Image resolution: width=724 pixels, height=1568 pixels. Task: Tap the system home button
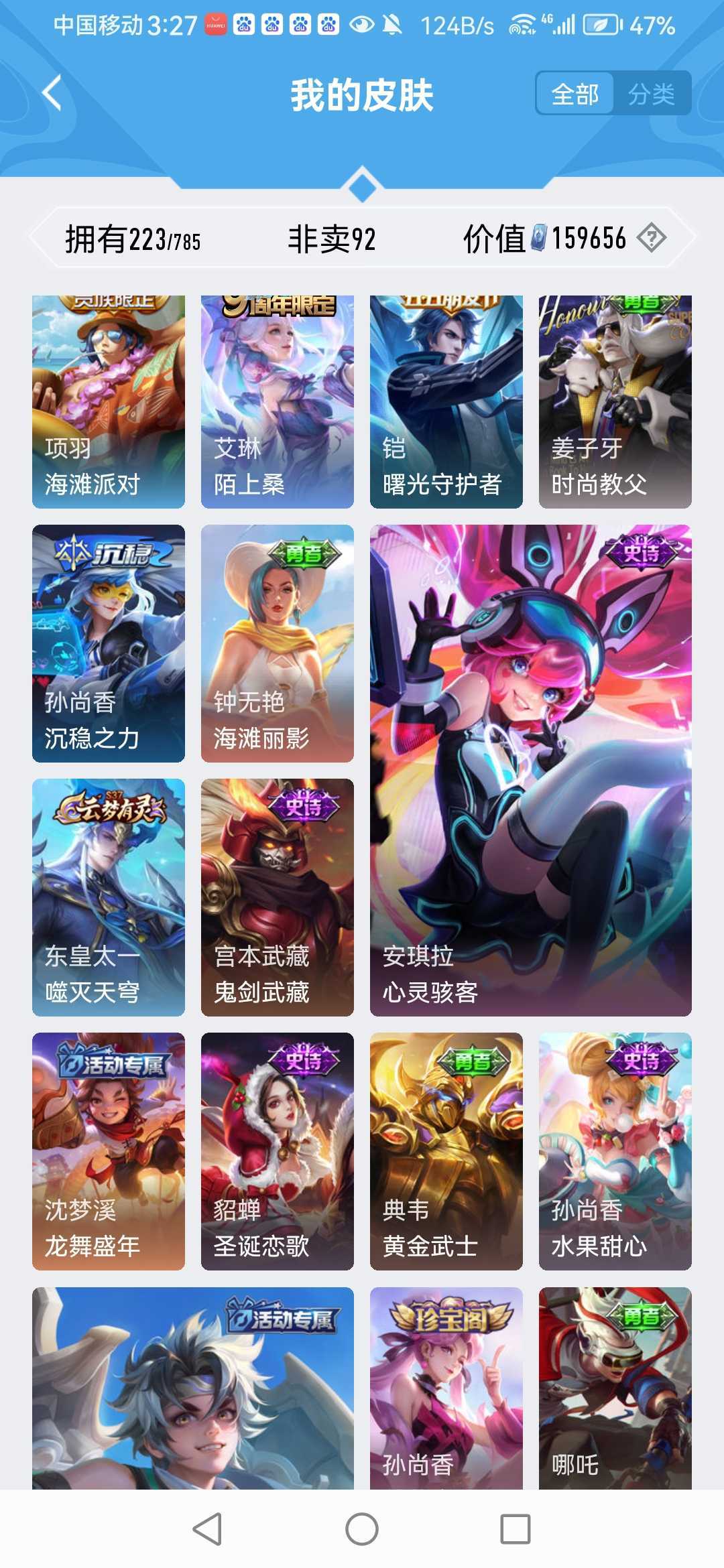[362, 1529]
